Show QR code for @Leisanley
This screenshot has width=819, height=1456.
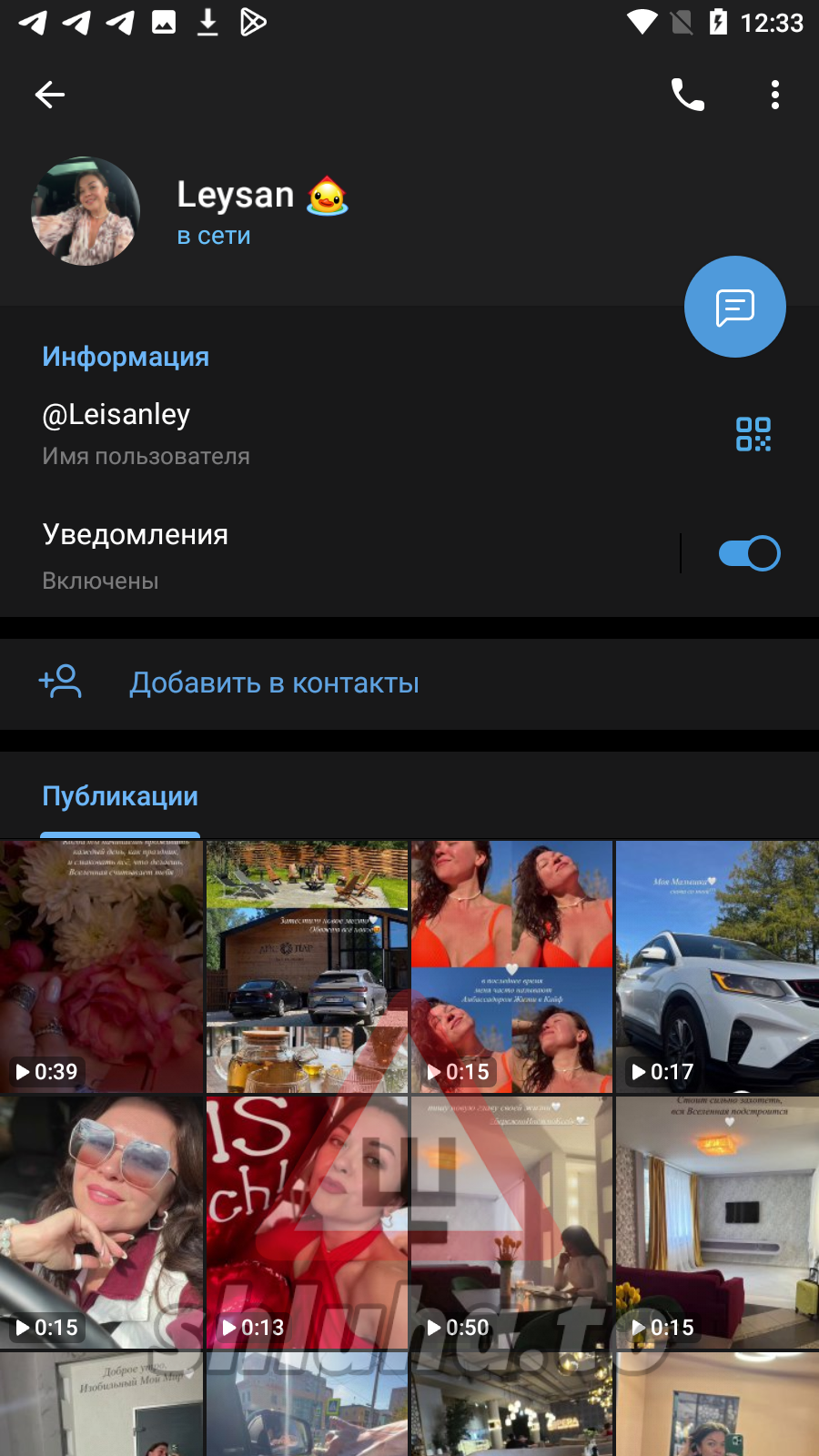click(x=753, y=434)
